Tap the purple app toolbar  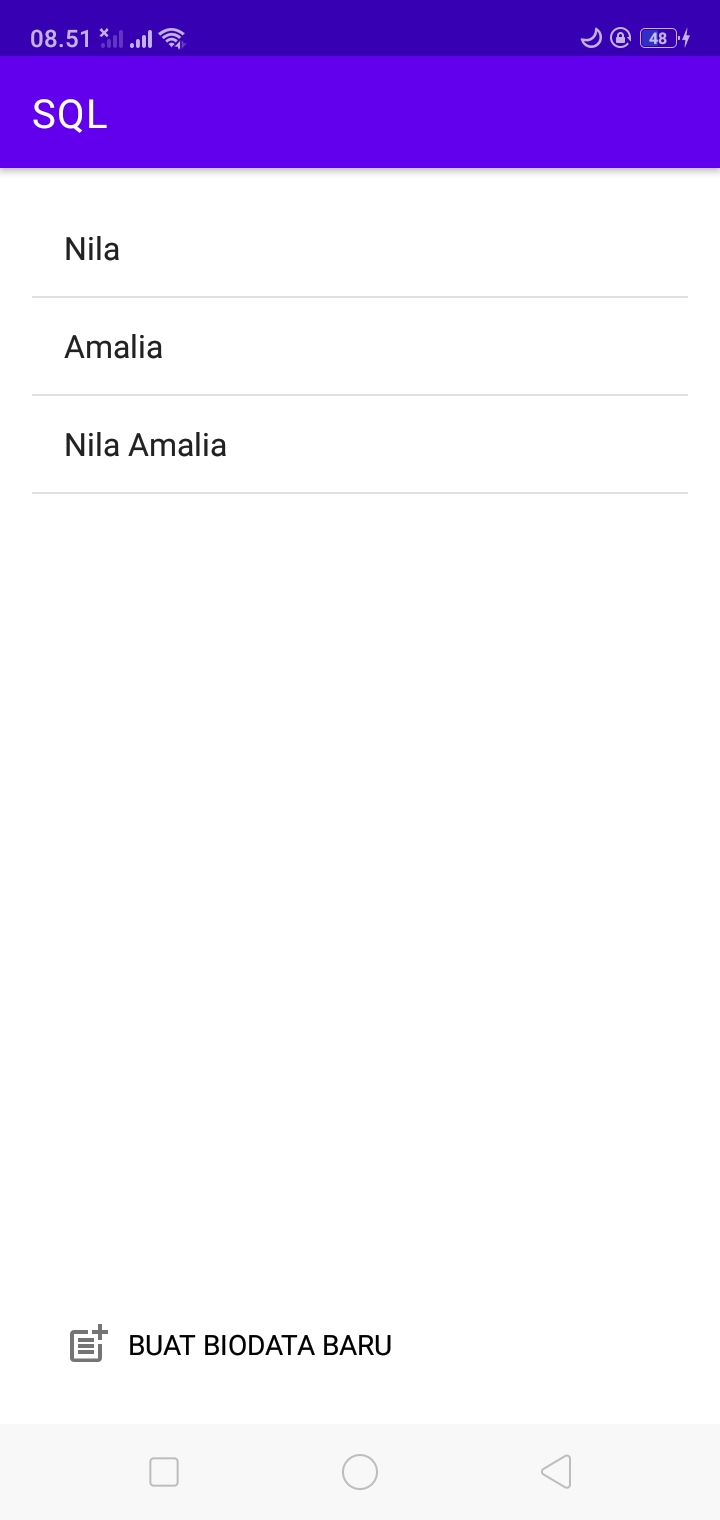click(x=400, y=112)
